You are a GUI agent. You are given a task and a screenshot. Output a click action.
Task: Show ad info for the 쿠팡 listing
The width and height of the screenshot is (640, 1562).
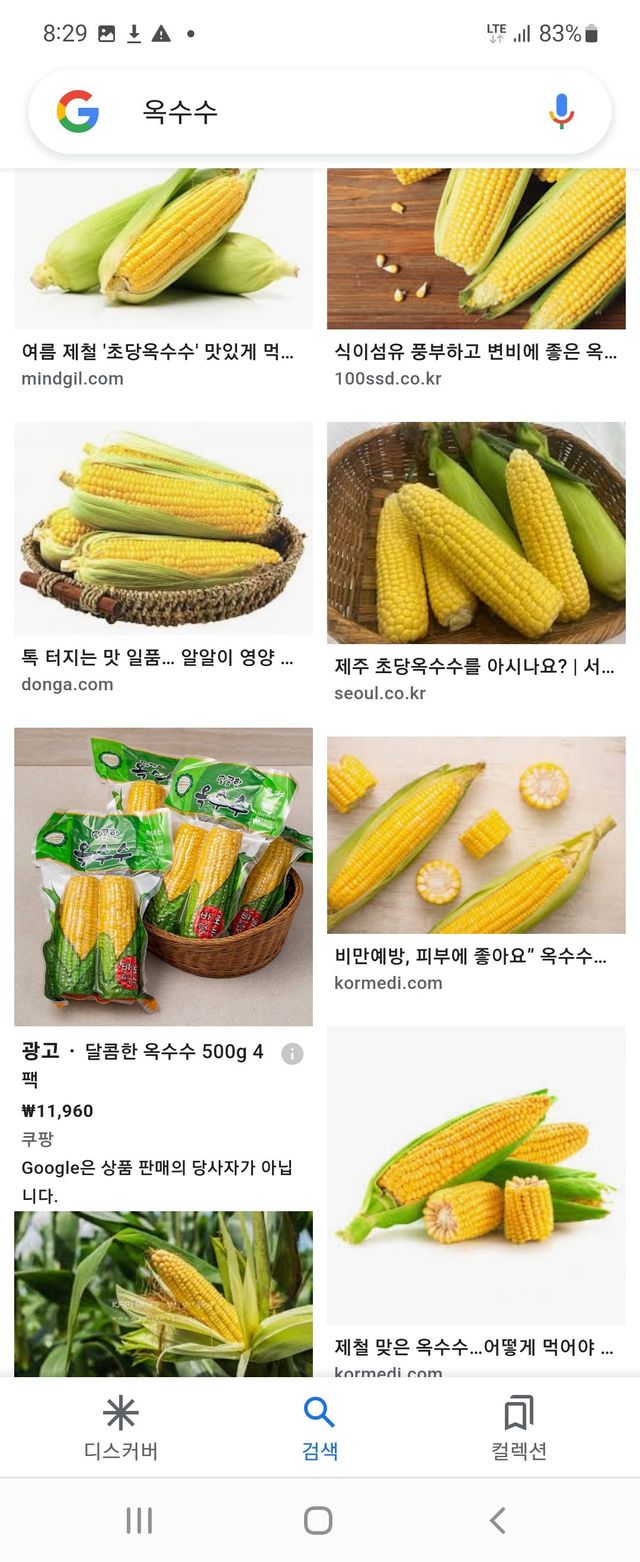click(292, 1053)
